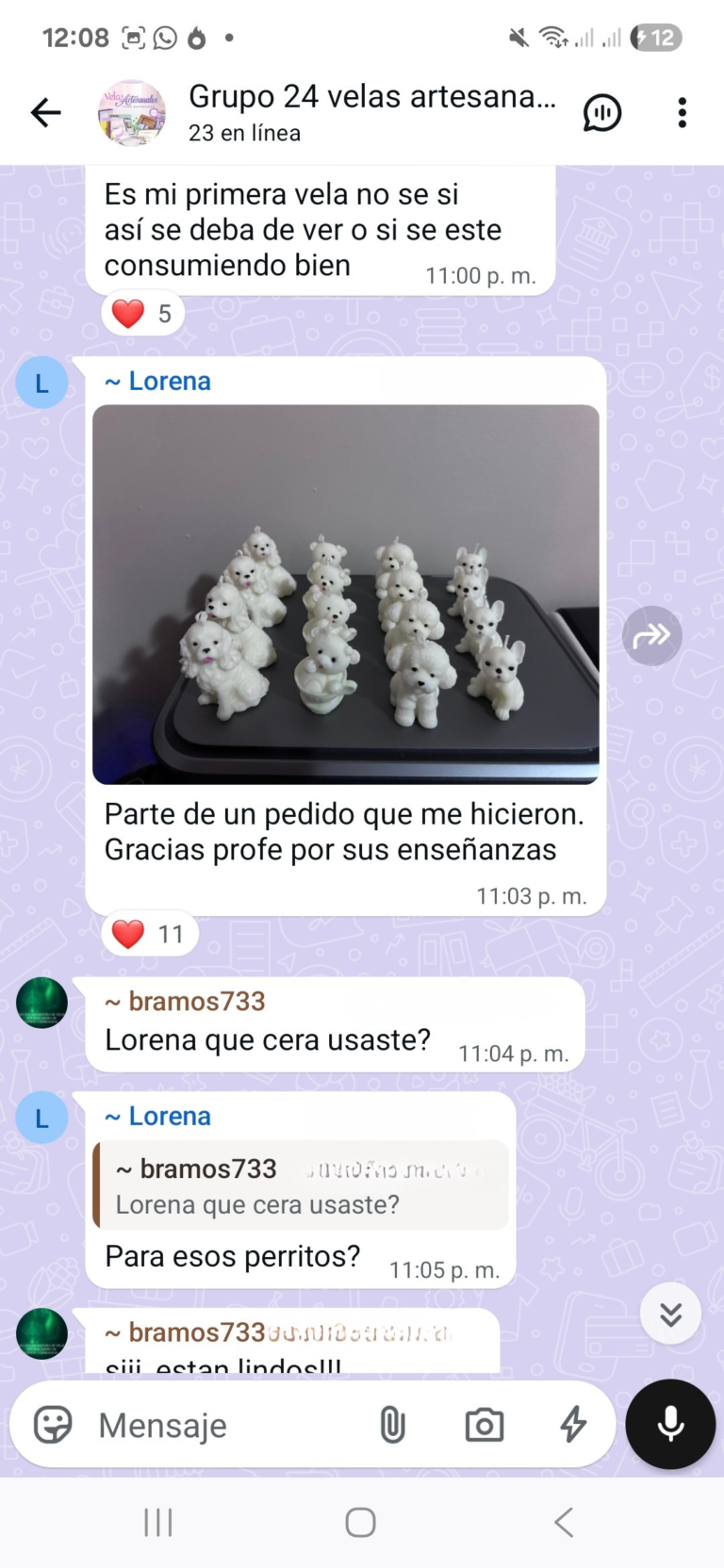The width and height of the screenshot is (724, 1568).
Task: Open the three-dot overflow menu
Action: click(x=682, y=112)
